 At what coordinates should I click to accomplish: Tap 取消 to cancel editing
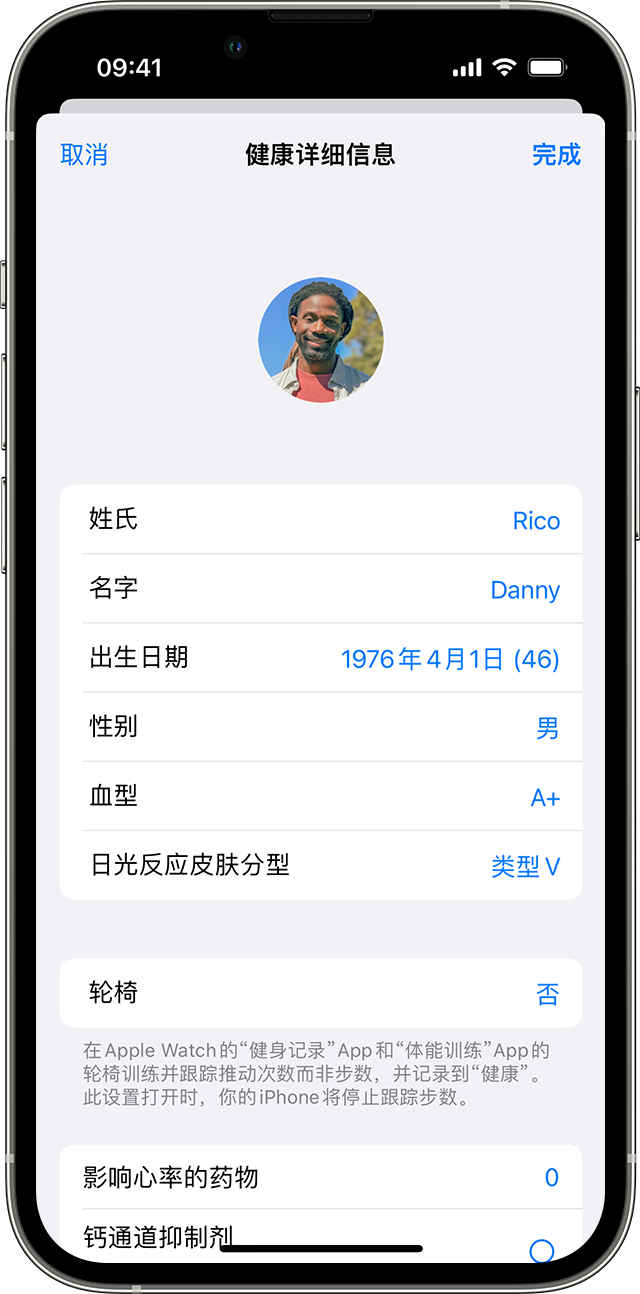click(x=84, y=155)
